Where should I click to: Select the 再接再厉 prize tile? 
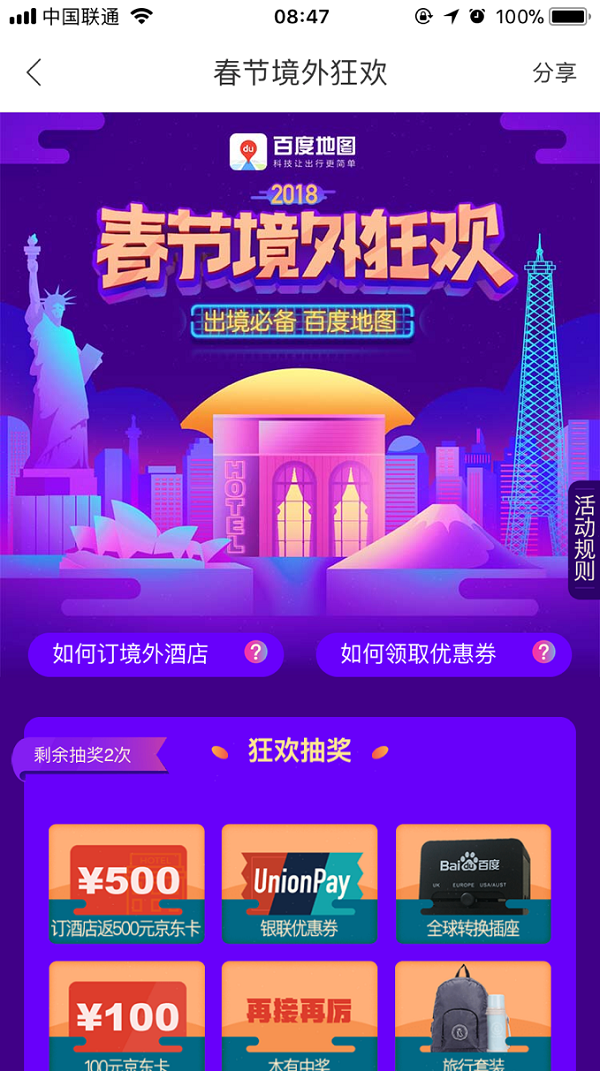(299, 1015)
